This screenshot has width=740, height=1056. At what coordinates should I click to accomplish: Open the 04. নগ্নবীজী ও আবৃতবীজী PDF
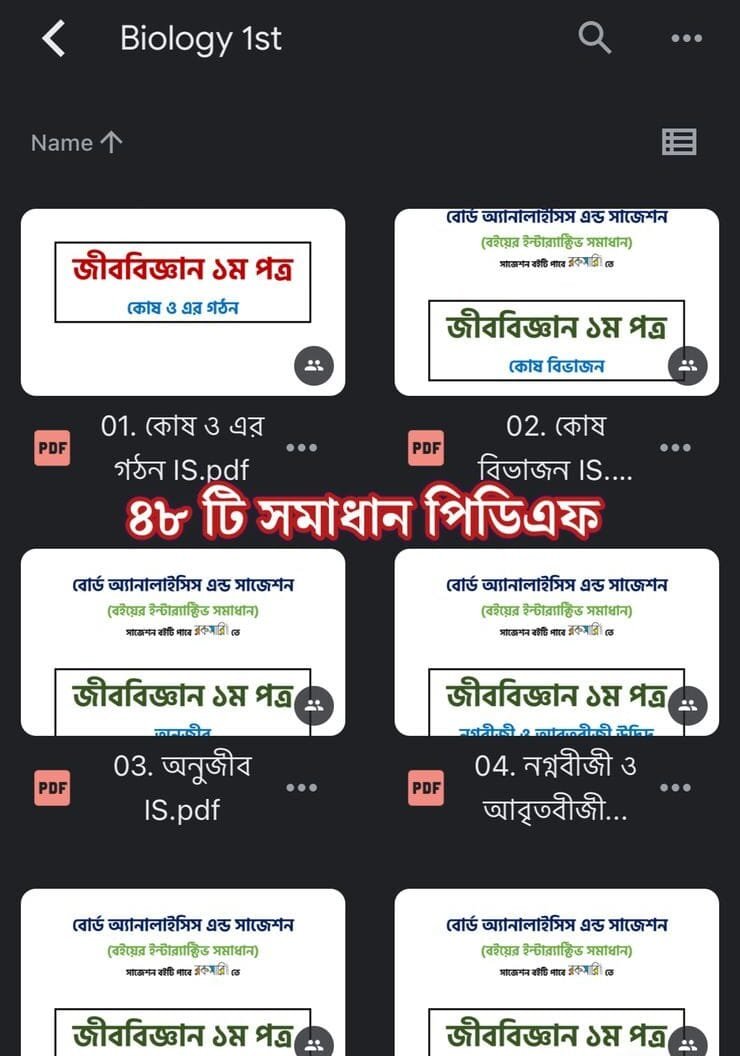click(556, 642)
